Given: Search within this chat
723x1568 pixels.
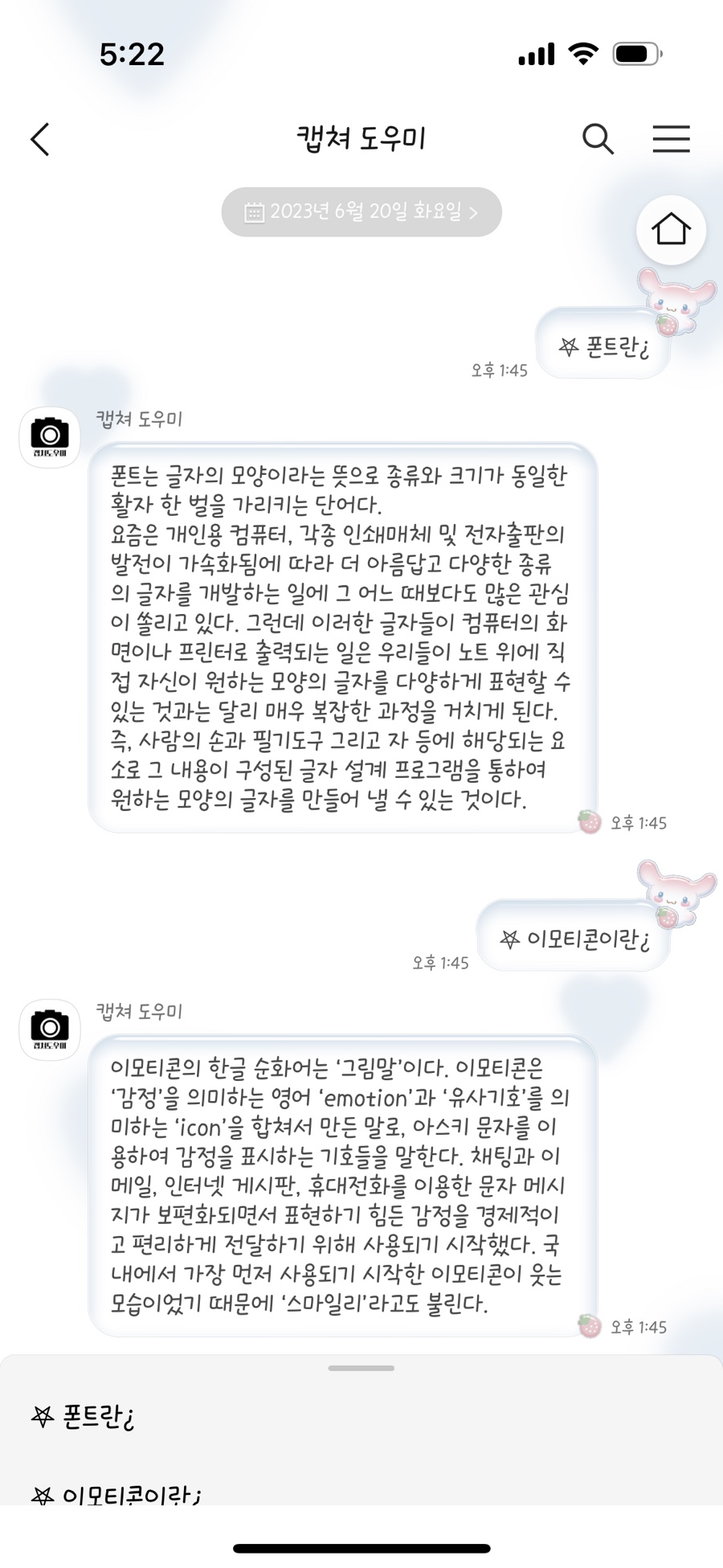Looking at the screenshot, I should click(x=598, y=139).
